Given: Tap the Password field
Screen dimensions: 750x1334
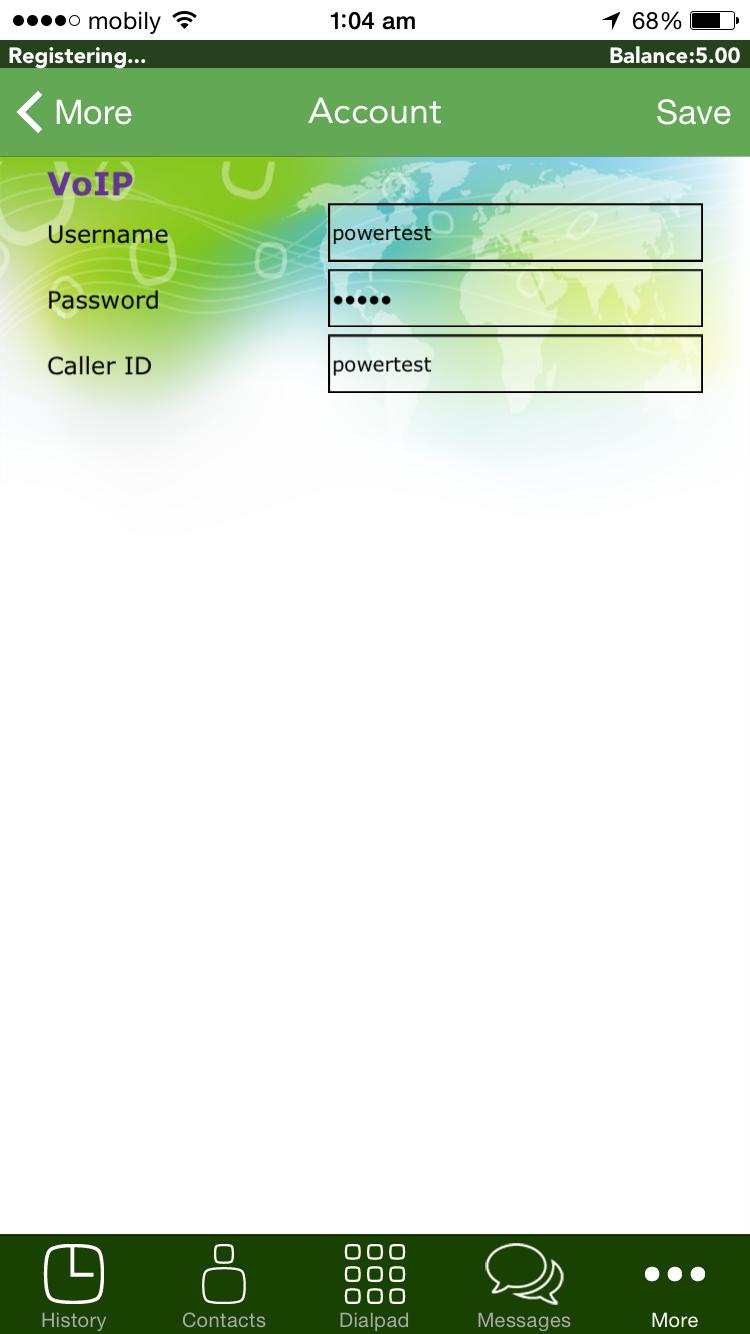Looking at the screenshot, I should tap(515, 299).
